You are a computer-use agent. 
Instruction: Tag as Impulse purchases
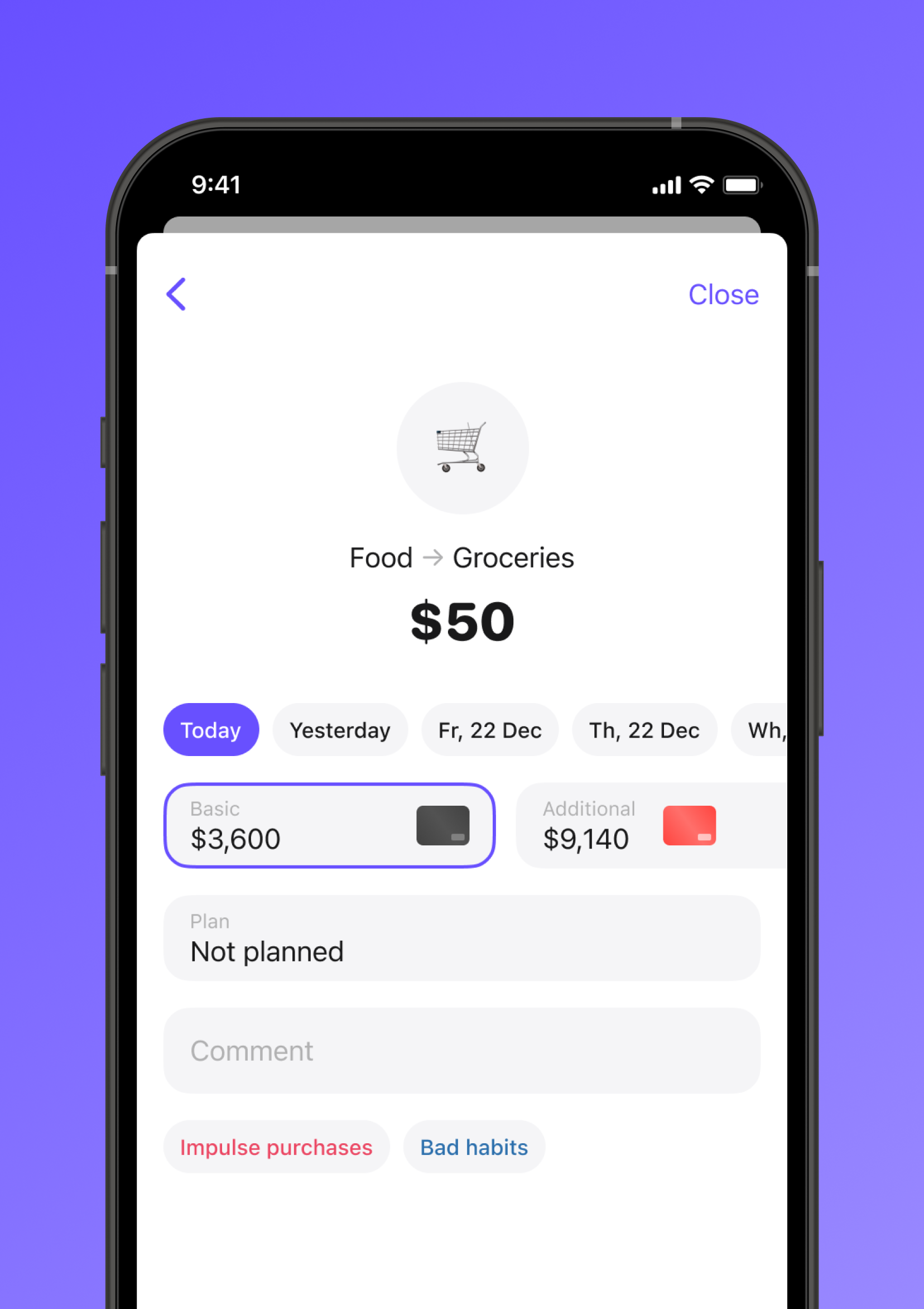click(x=276, y=1147)
